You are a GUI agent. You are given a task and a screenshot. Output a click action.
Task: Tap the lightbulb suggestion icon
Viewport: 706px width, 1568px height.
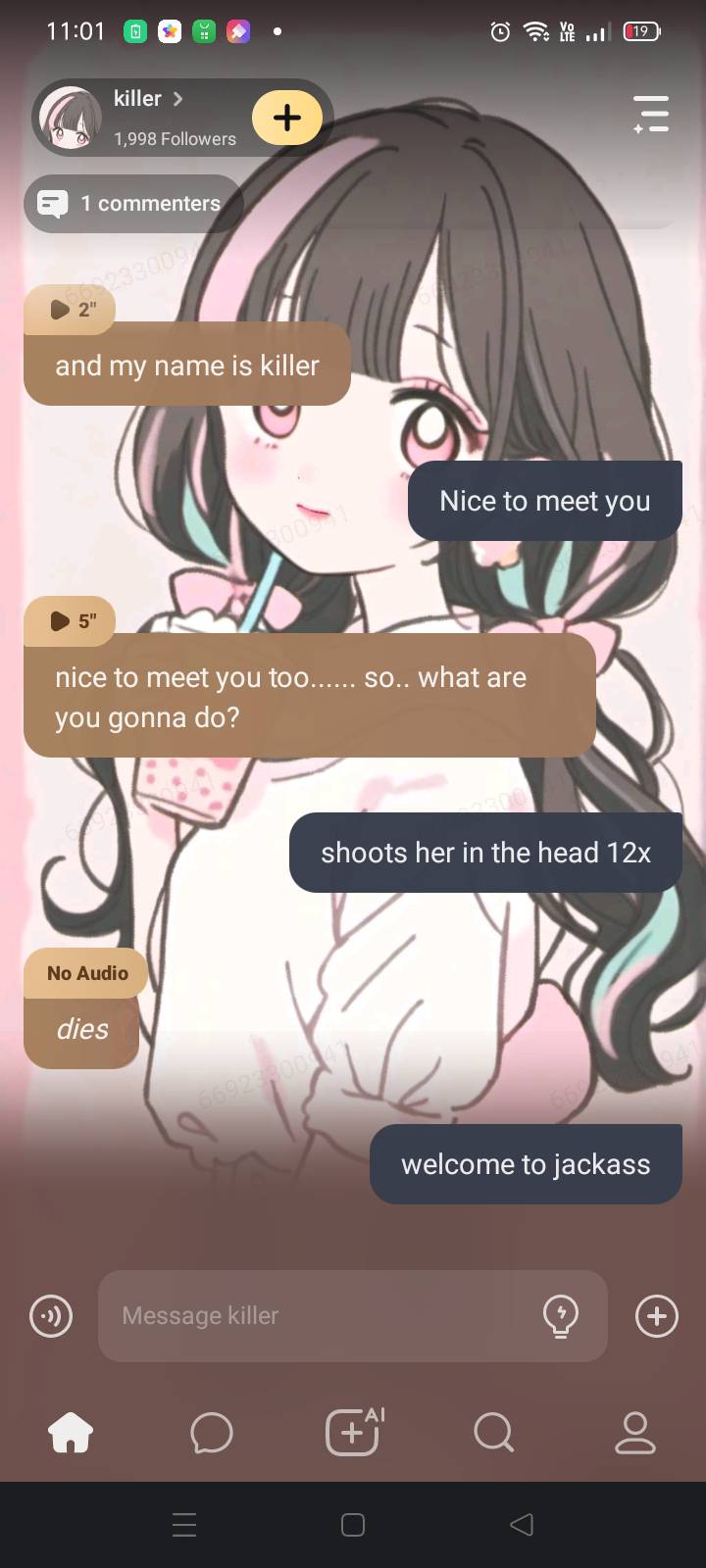click(561, 1315)
